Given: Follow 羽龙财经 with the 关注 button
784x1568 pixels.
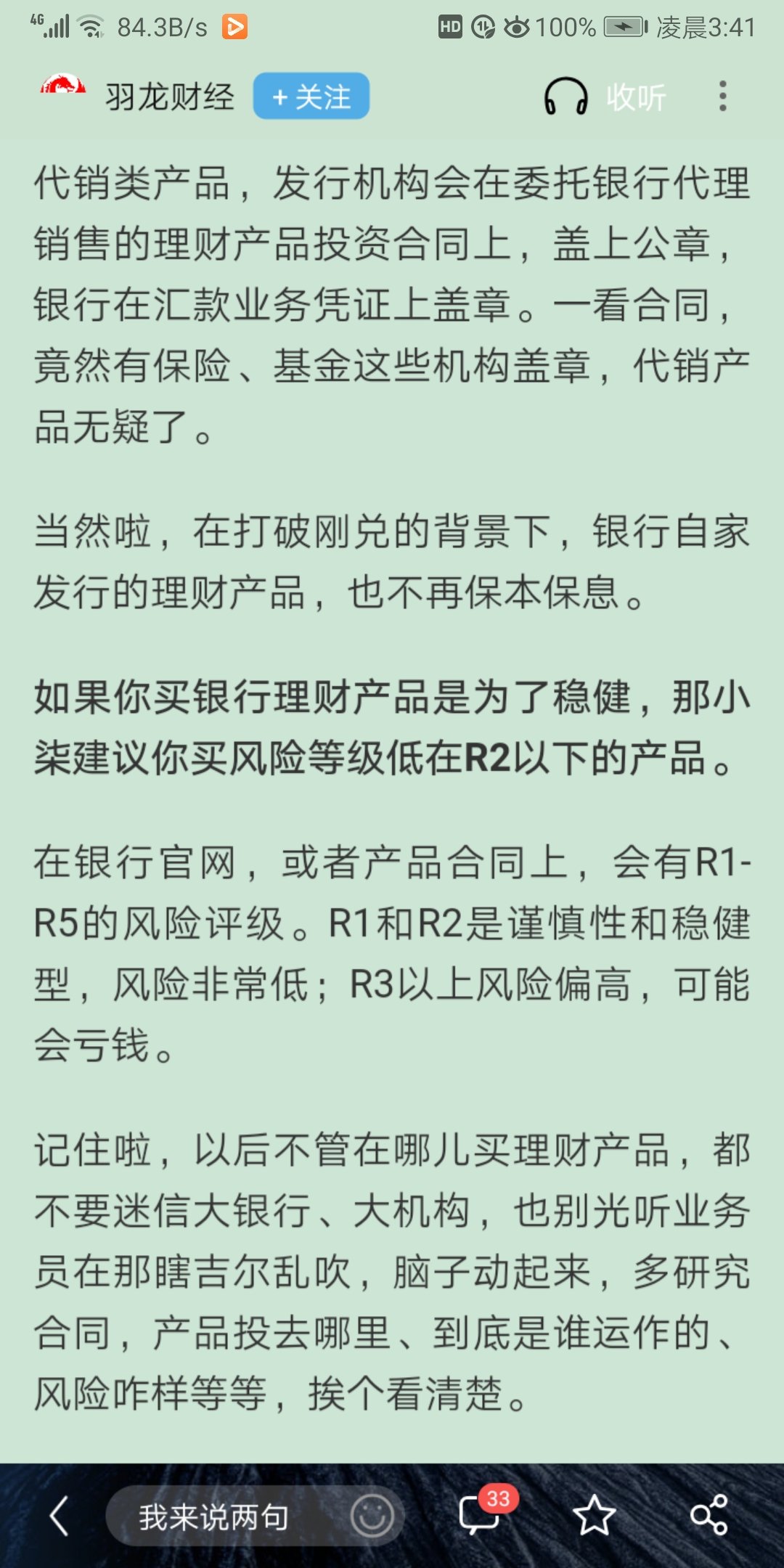Looking at the screenshot, I should [311, 97].
